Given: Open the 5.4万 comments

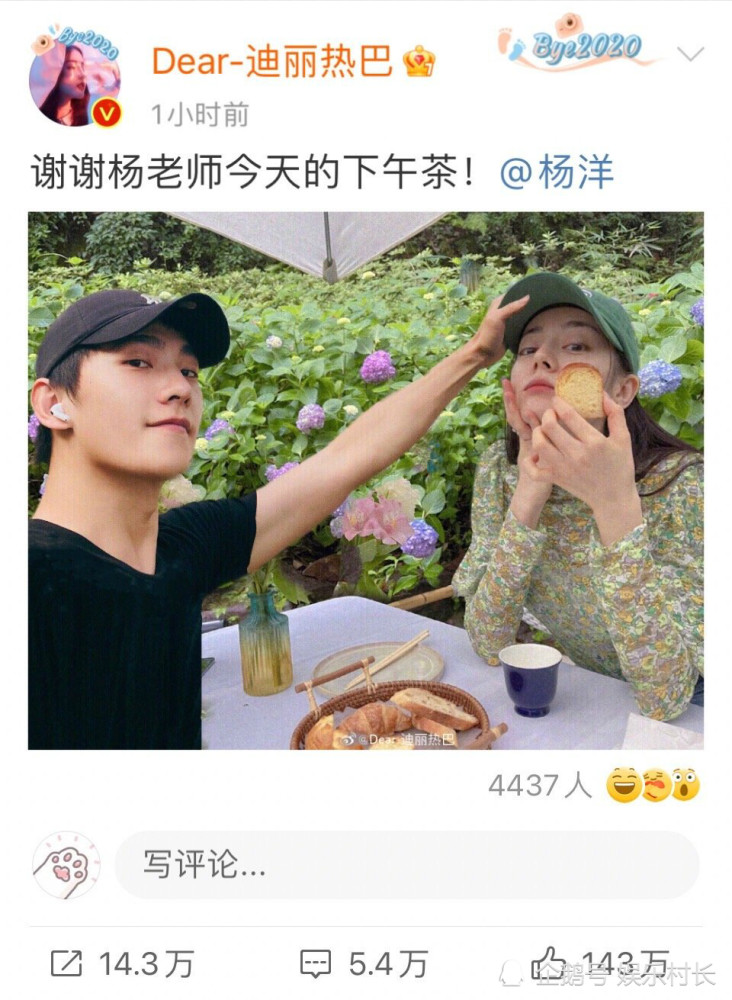Looking at the screenshot, I should 365,964.
